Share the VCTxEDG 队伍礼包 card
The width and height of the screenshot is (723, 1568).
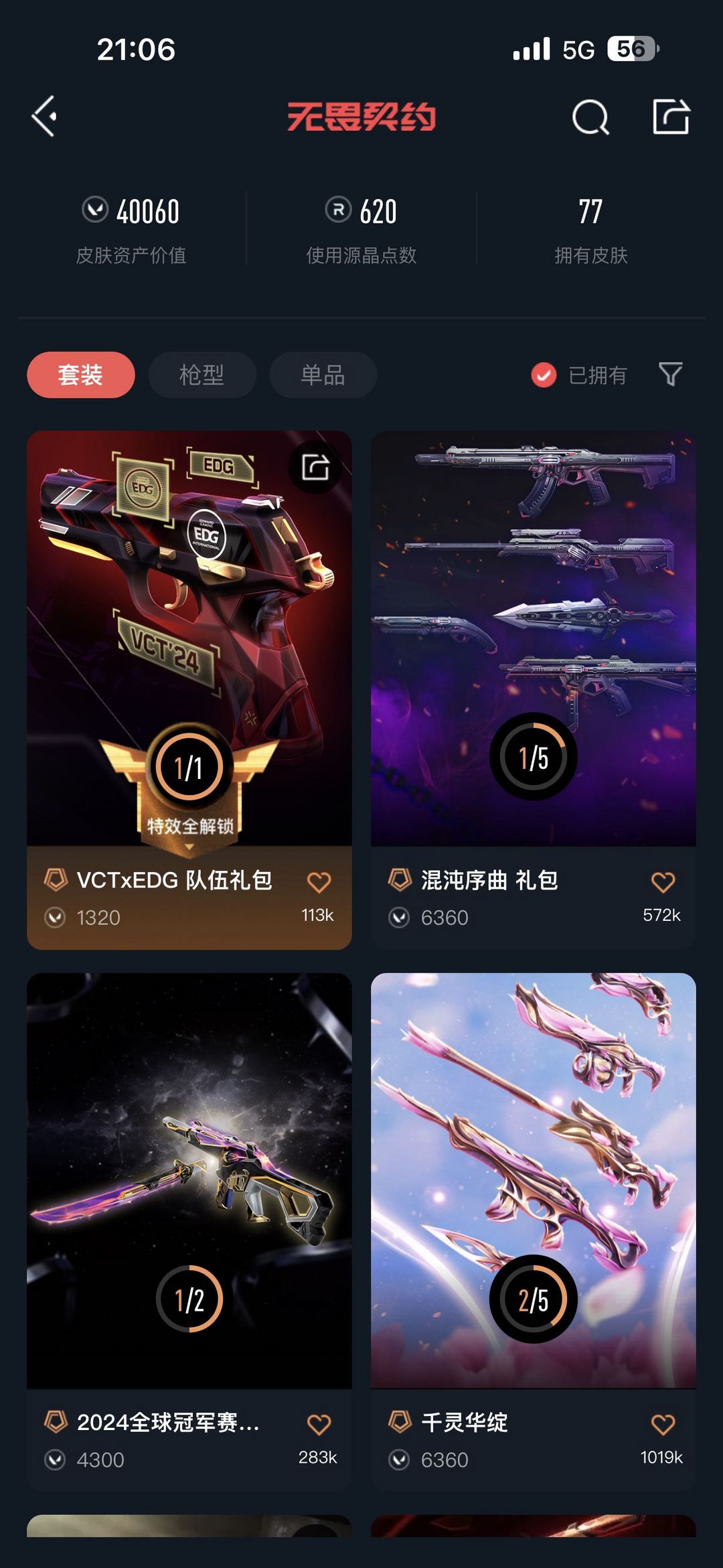click(x=315, y=467)
